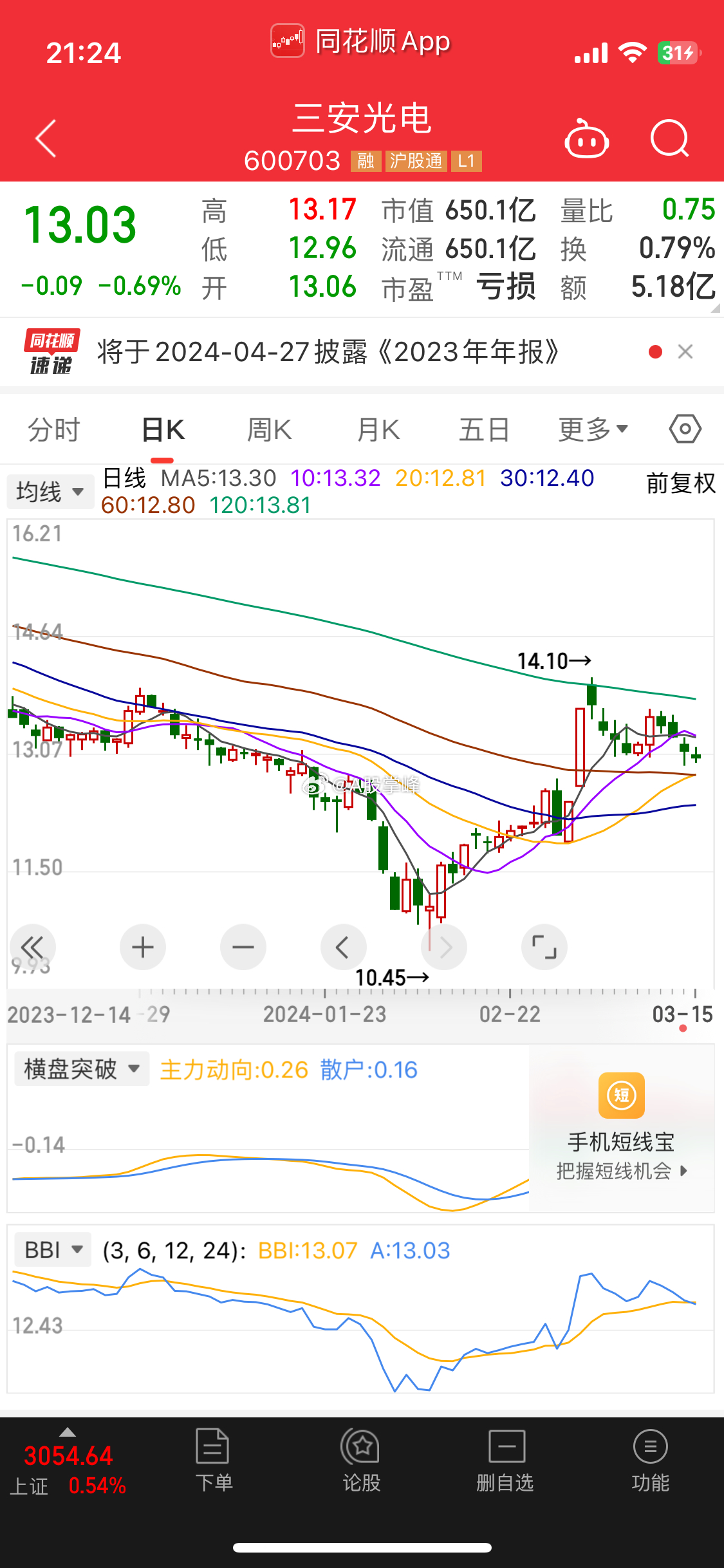Change the 前复权 adjustment mode
Image resolution: width=724 pixels, height=1568 pixels.
click(681, 483)
